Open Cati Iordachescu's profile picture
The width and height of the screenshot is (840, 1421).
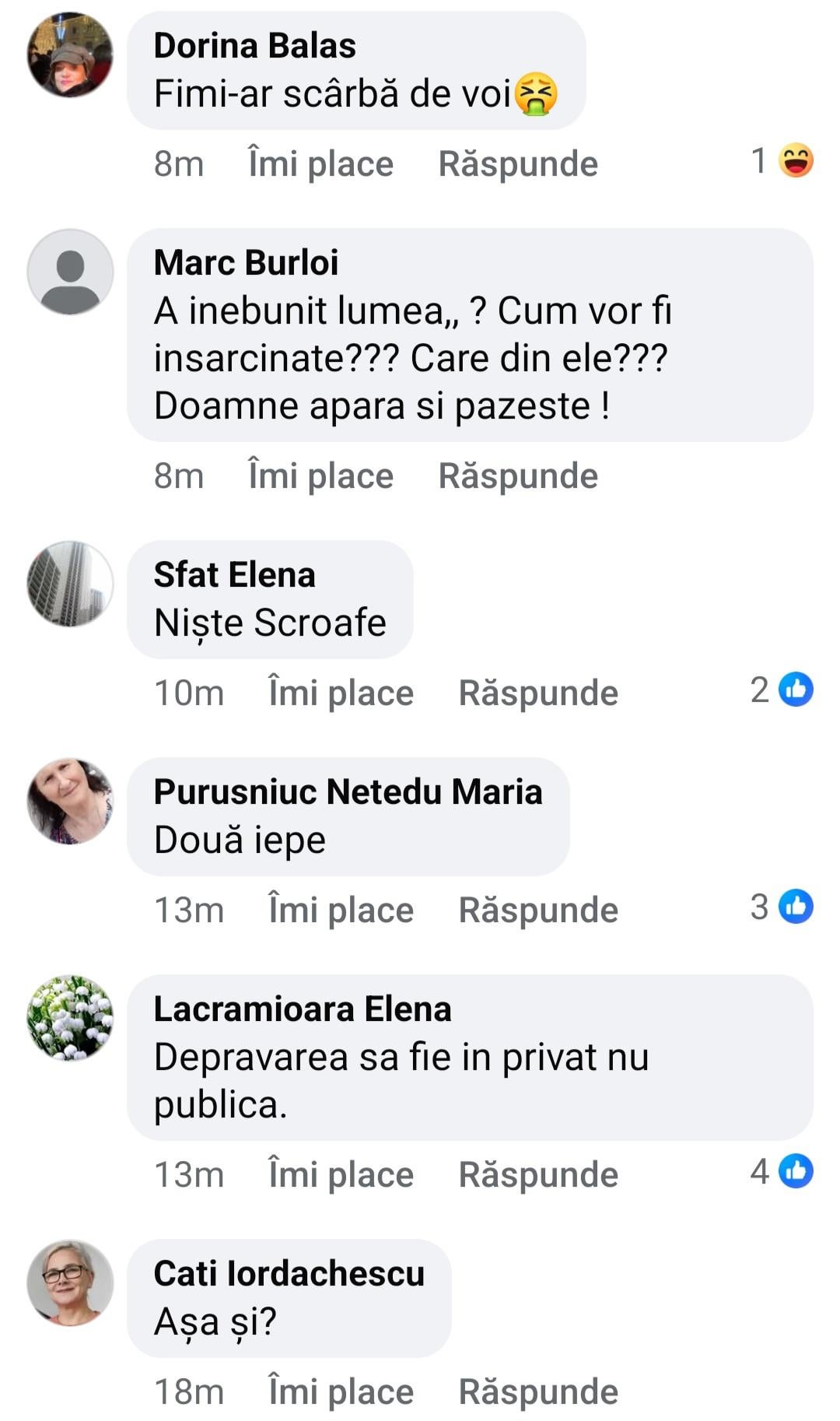point(70,1282)
